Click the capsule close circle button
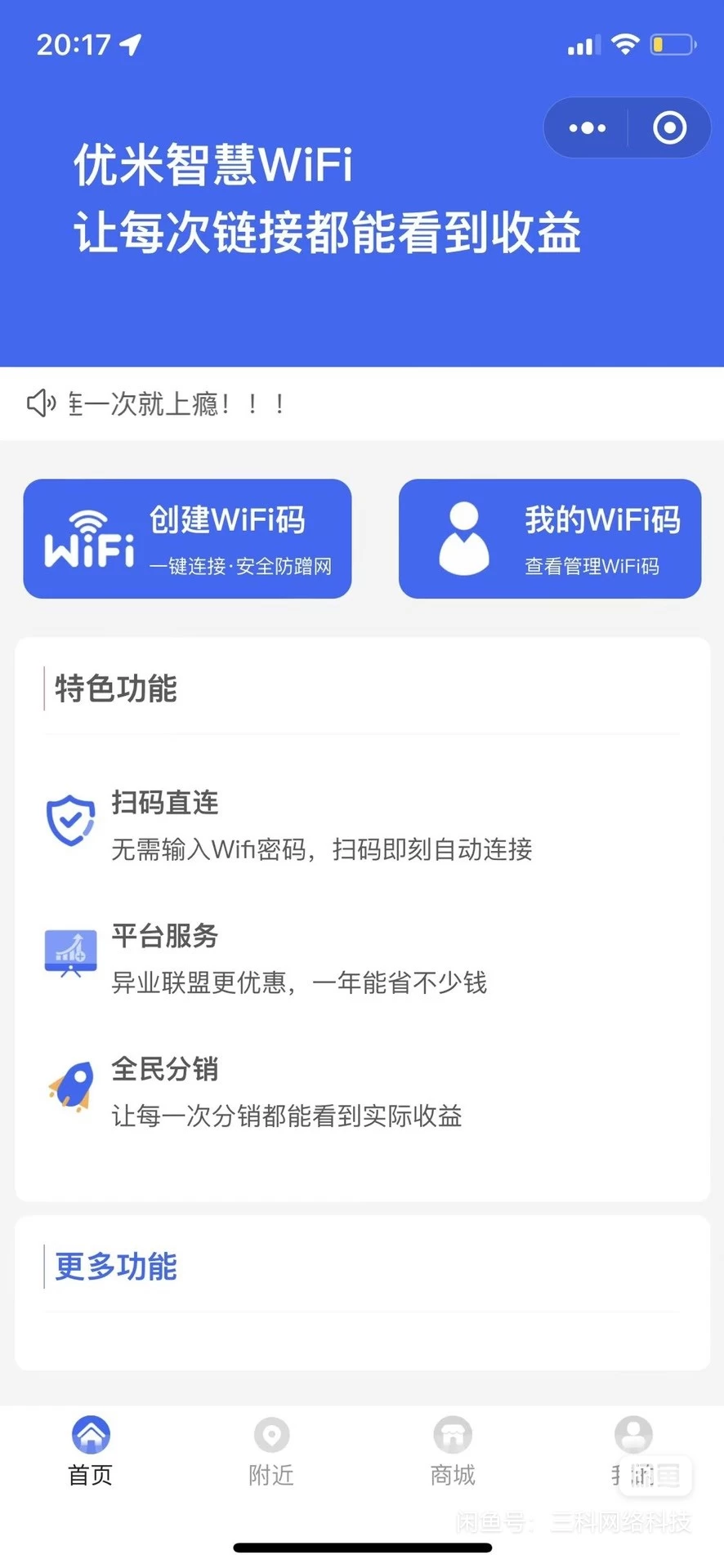The height and width of the screenshot is (1568, 724). [669, 127]
